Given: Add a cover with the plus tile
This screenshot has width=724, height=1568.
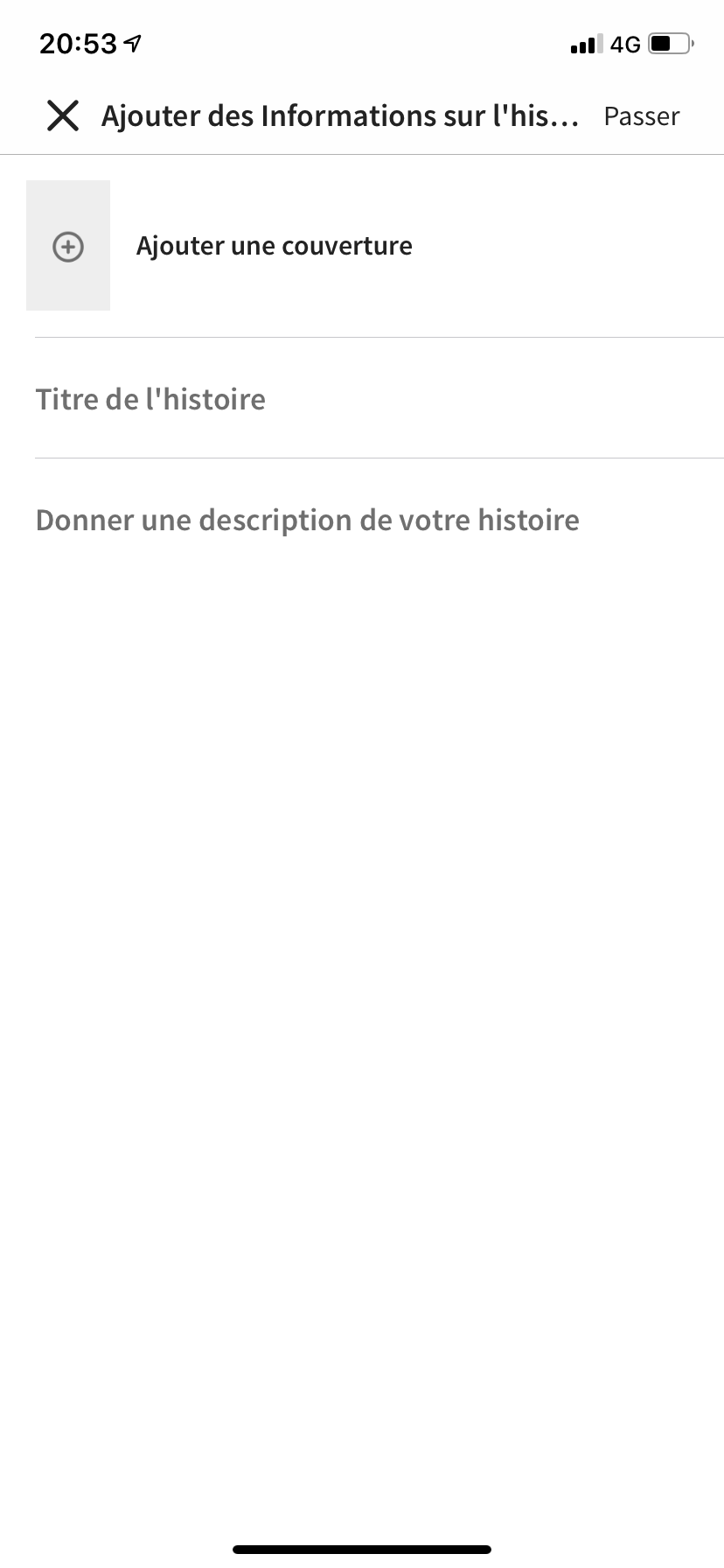Looking at the screenshot, I should coord(68,246).
